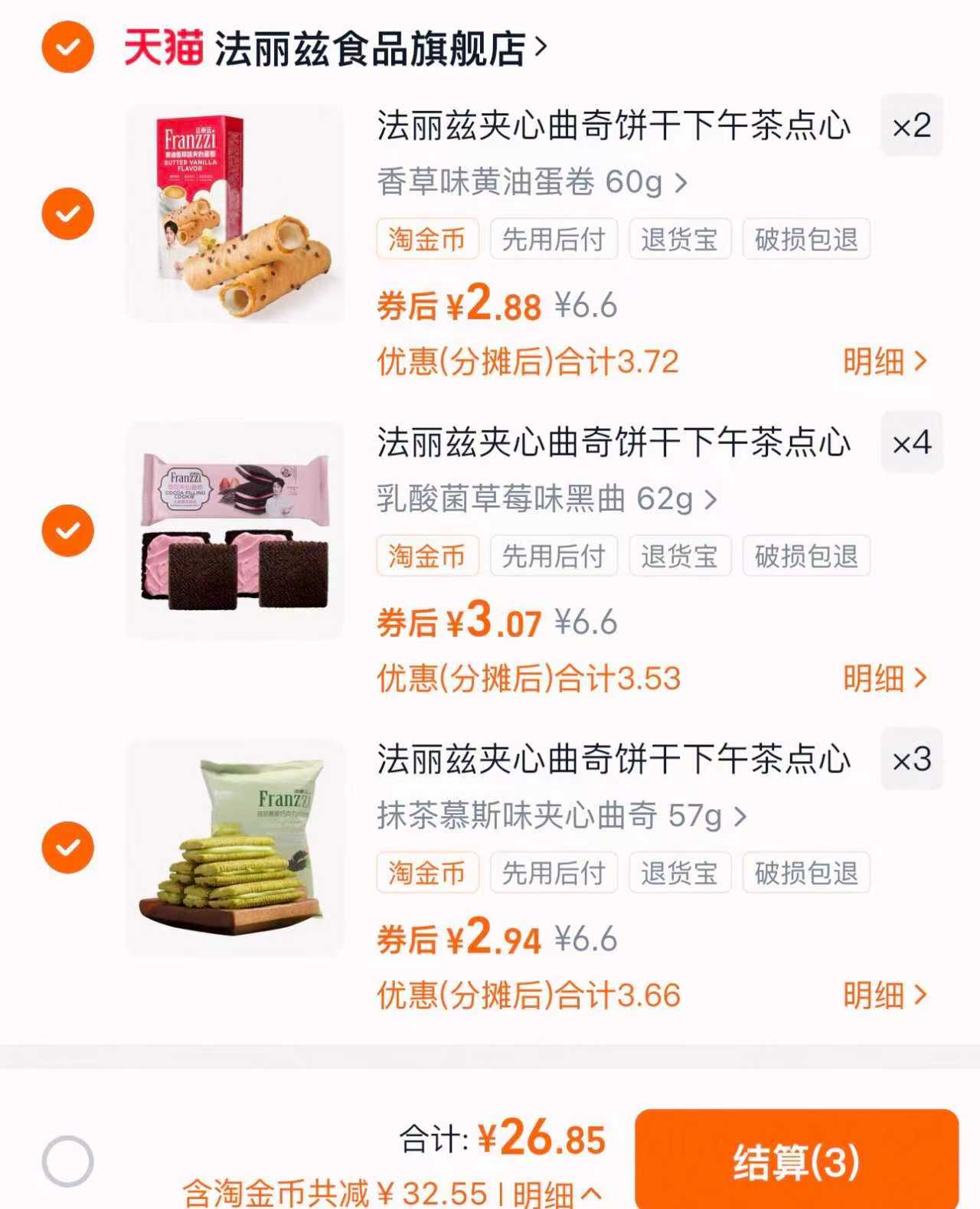Click 先用后付 tag on the strawberry cookies
Viewport: 980px width, 1209px height.
pyautogui.click(x=554, y=557)
